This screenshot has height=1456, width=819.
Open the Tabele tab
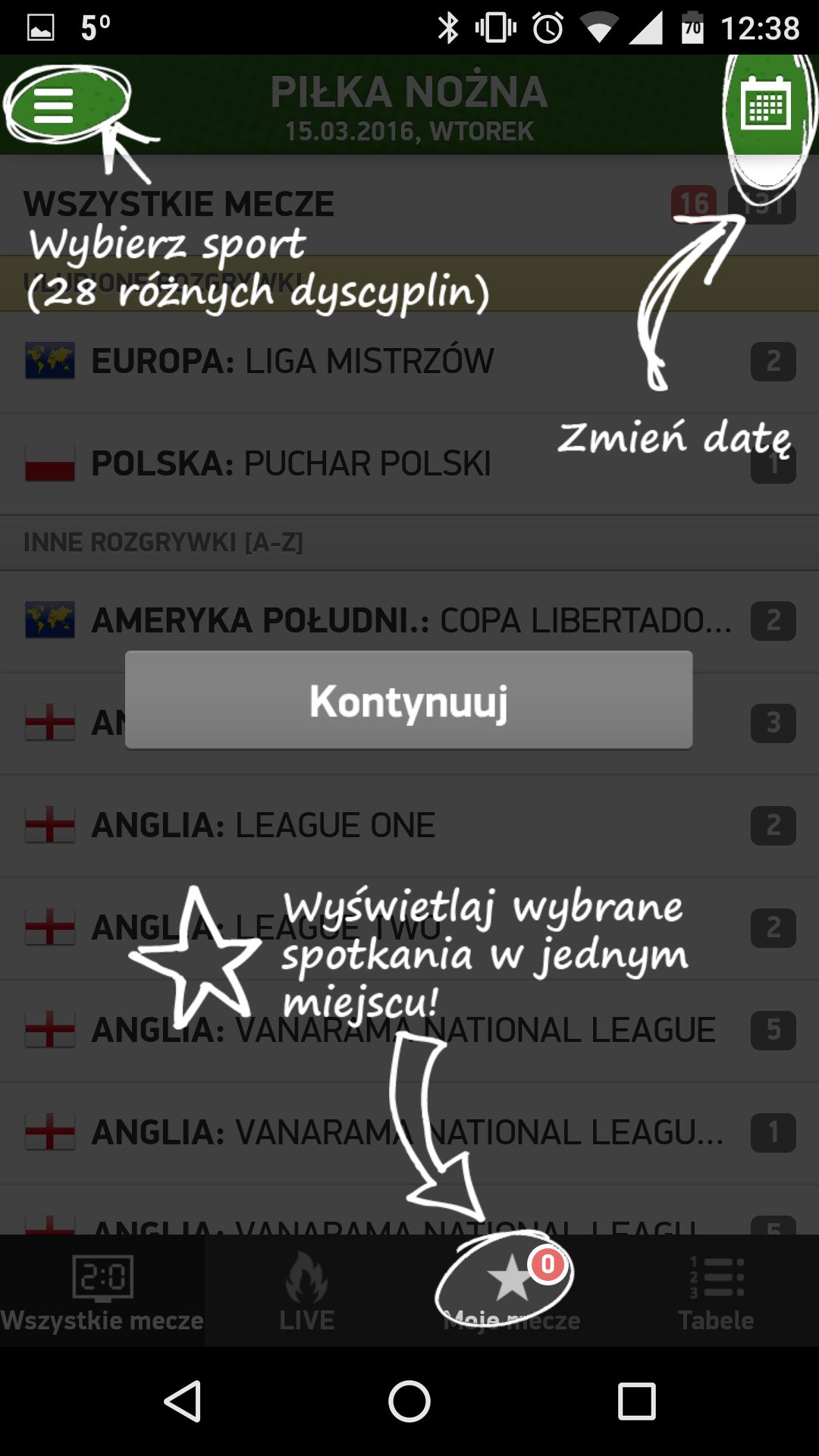717,1291
